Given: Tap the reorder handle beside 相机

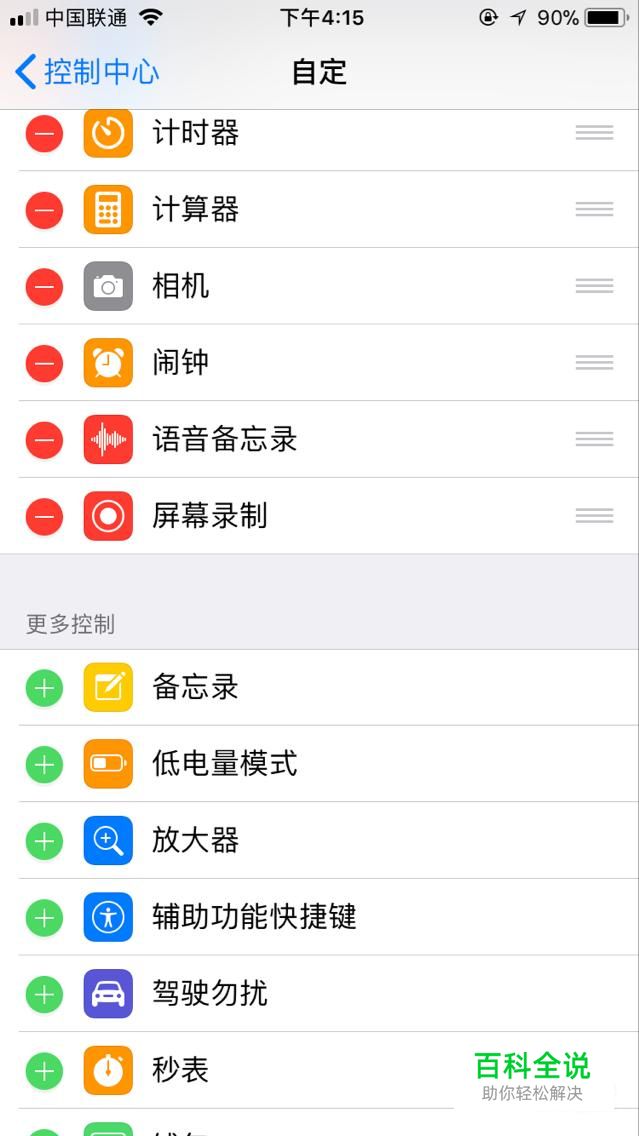Looking at the screenshot, I should [595, 285].
